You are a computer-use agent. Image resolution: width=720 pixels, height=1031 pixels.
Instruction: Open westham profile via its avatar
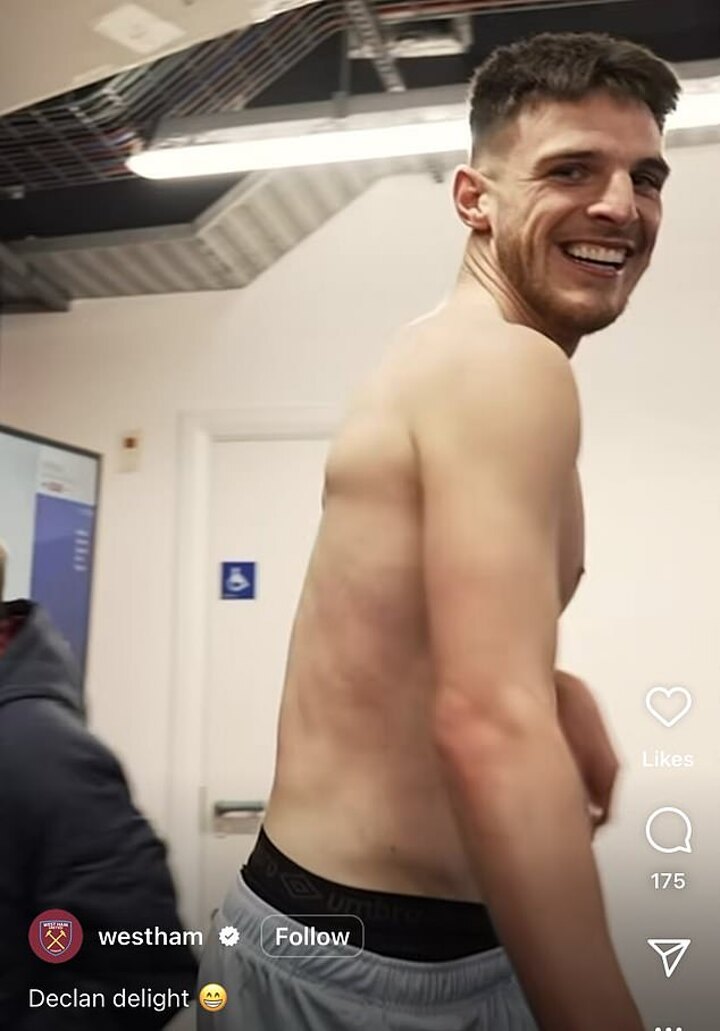pyautogui.click(x=55, y=936)
